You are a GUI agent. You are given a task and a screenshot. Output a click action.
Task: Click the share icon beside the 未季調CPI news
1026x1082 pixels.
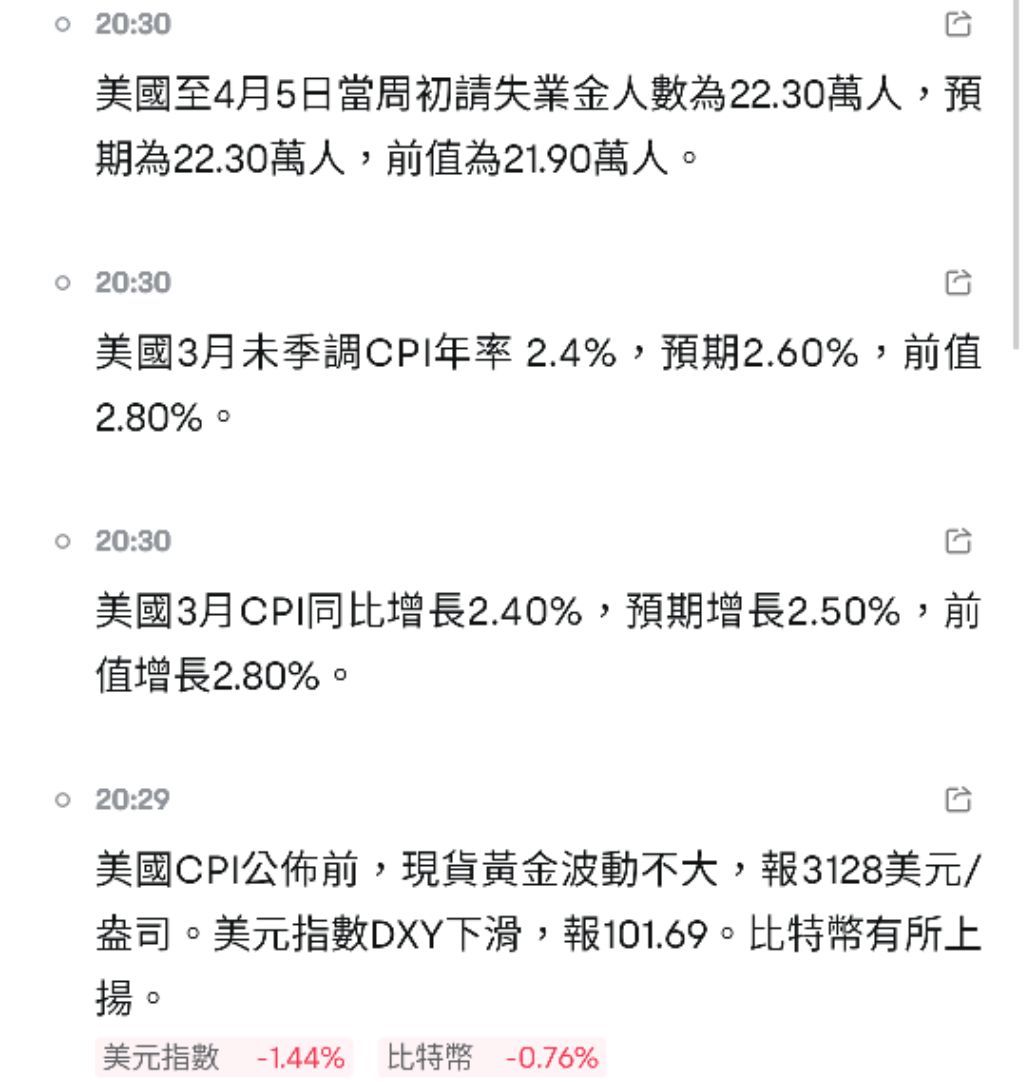(x=960, y=282)
